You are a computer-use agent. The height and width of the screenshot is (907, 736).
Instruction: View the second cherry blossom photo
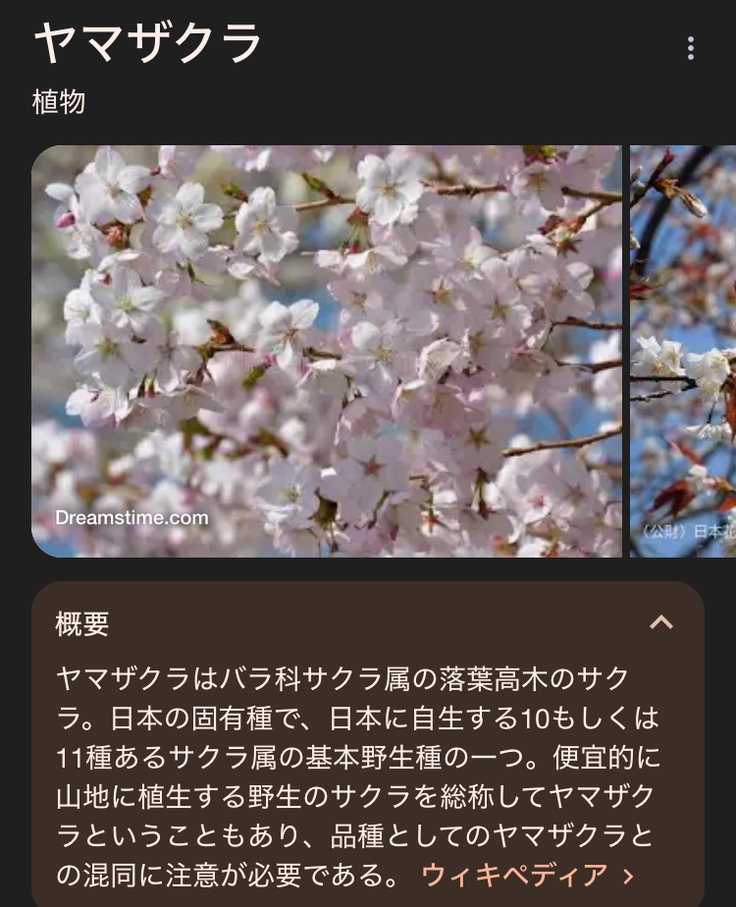(x=683, y=350)
